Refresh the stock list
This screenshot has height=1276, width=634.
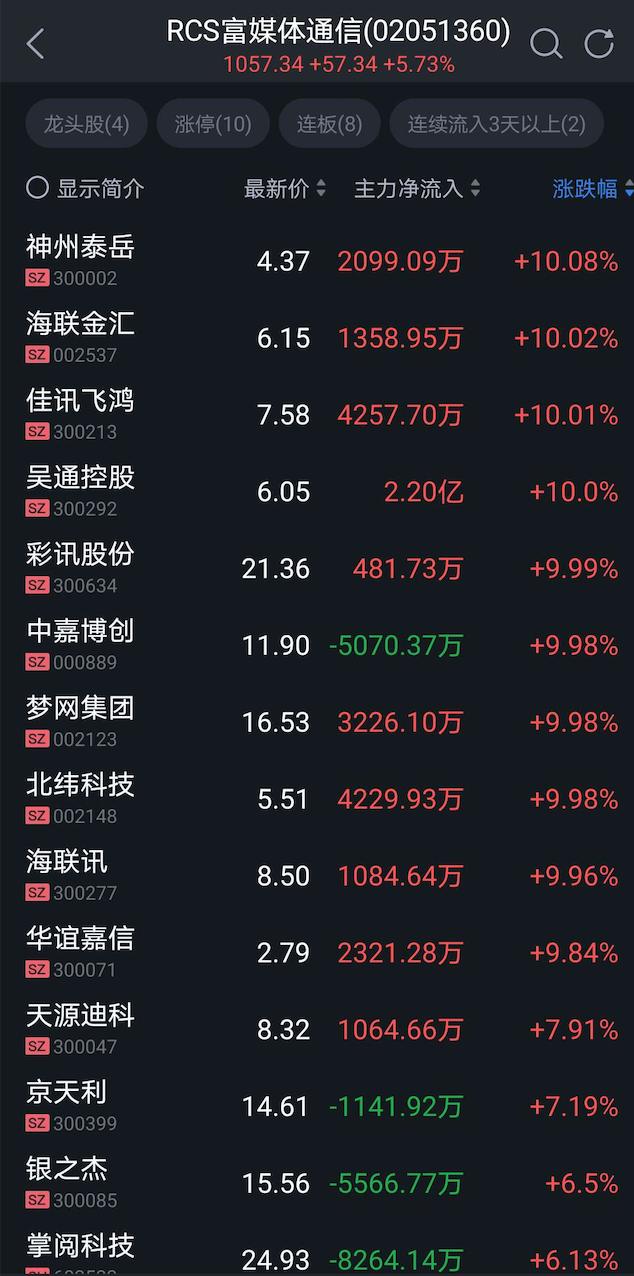tap(599, 44)
